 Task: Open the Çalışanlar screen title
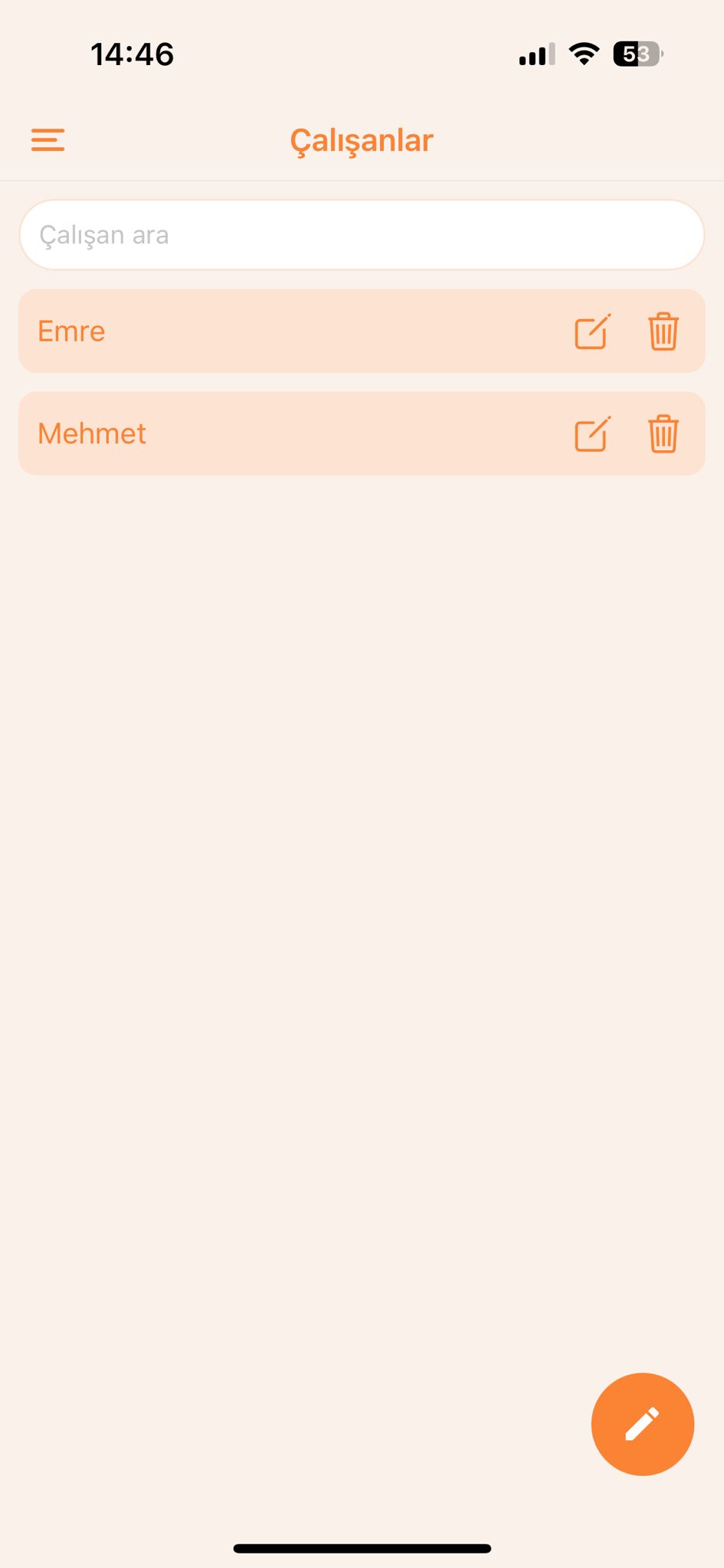click(x=362, y=140)
